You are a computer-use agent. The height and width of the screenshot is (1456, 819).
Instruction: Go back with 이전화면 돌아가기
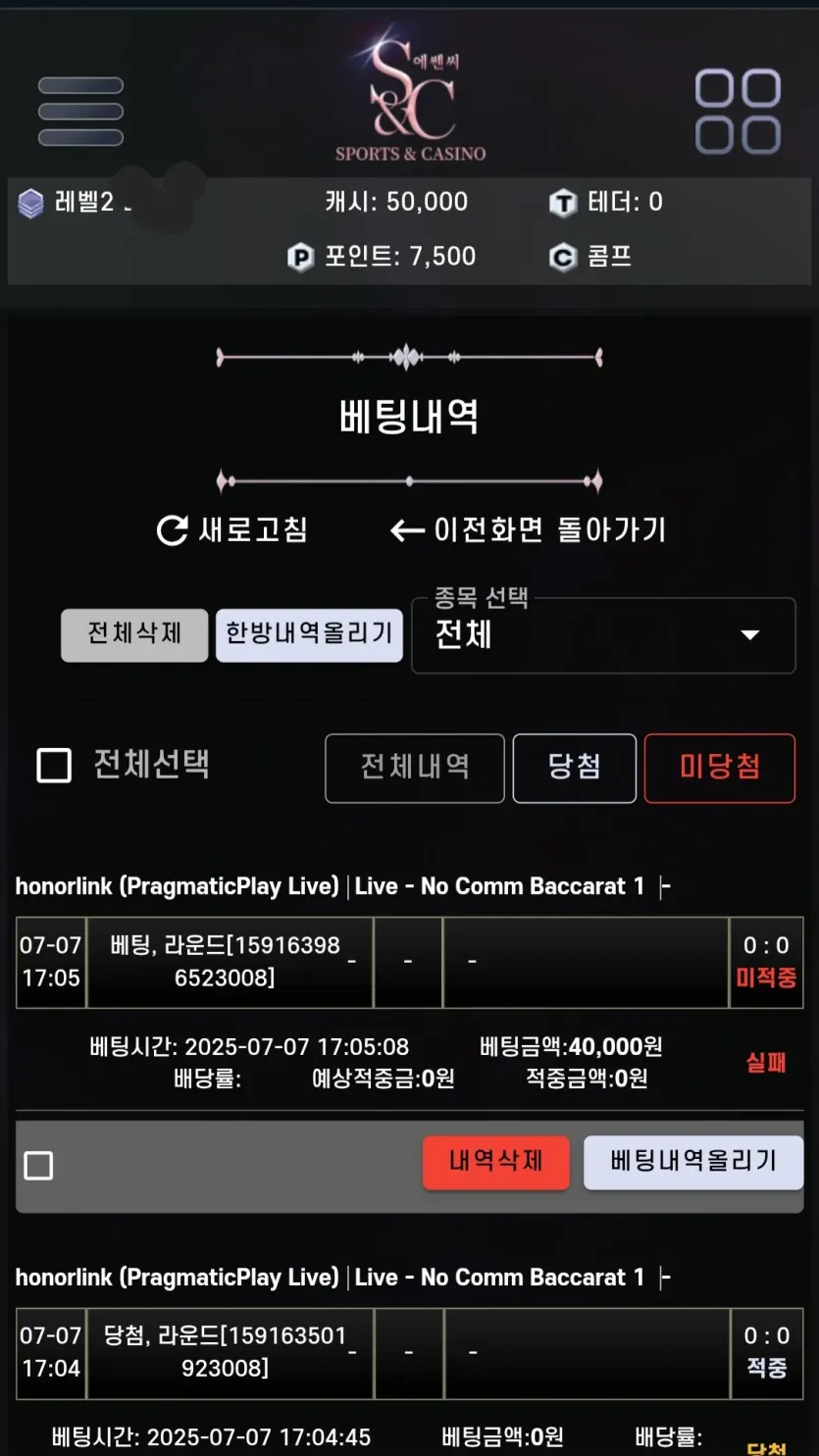528,530
